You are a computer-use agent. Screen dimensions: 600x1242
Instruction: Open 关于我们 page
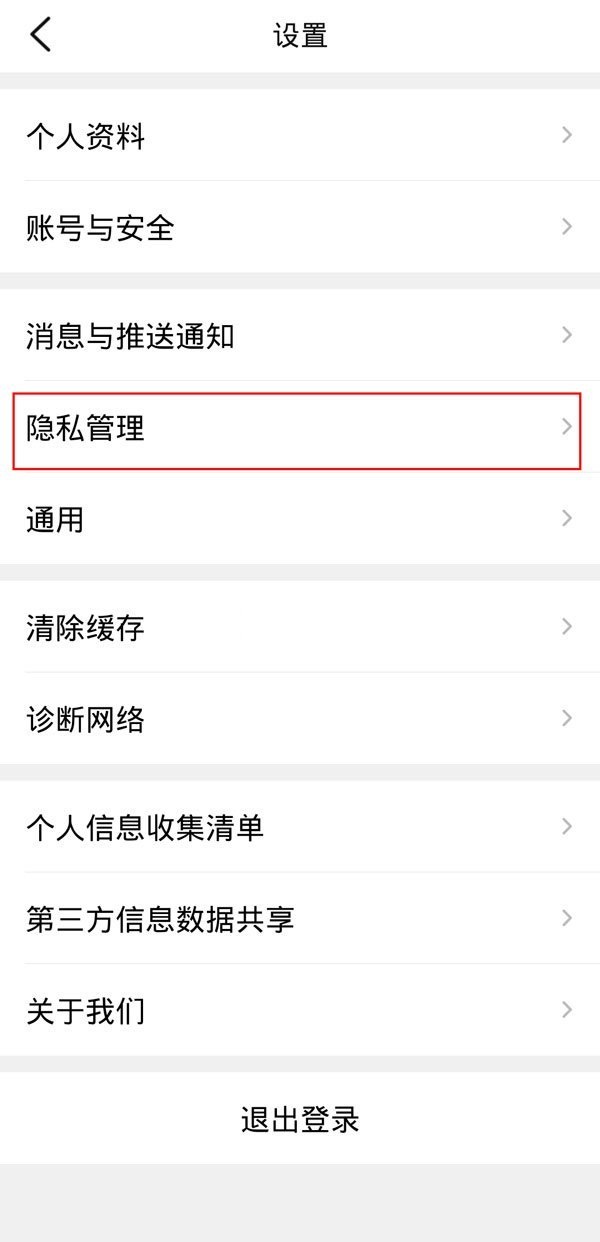pos(300,1011)
